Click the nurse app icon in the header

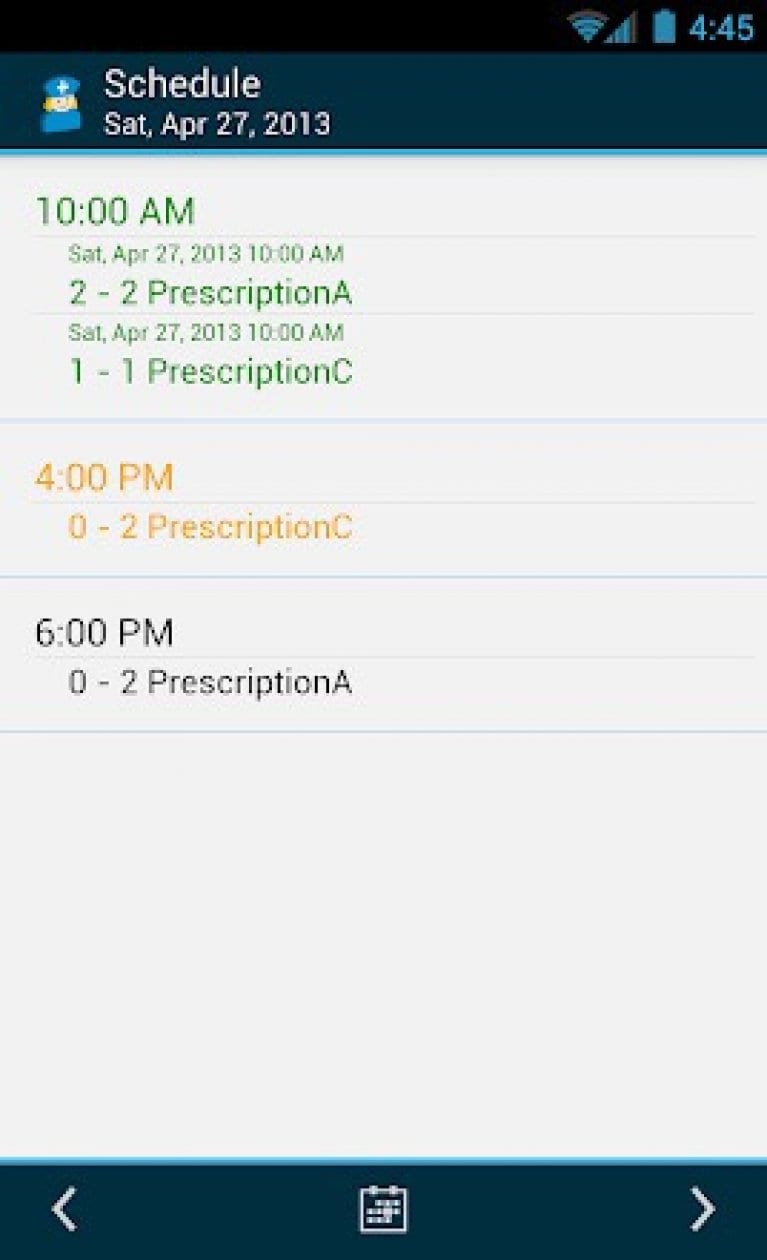tap(60, 101)
